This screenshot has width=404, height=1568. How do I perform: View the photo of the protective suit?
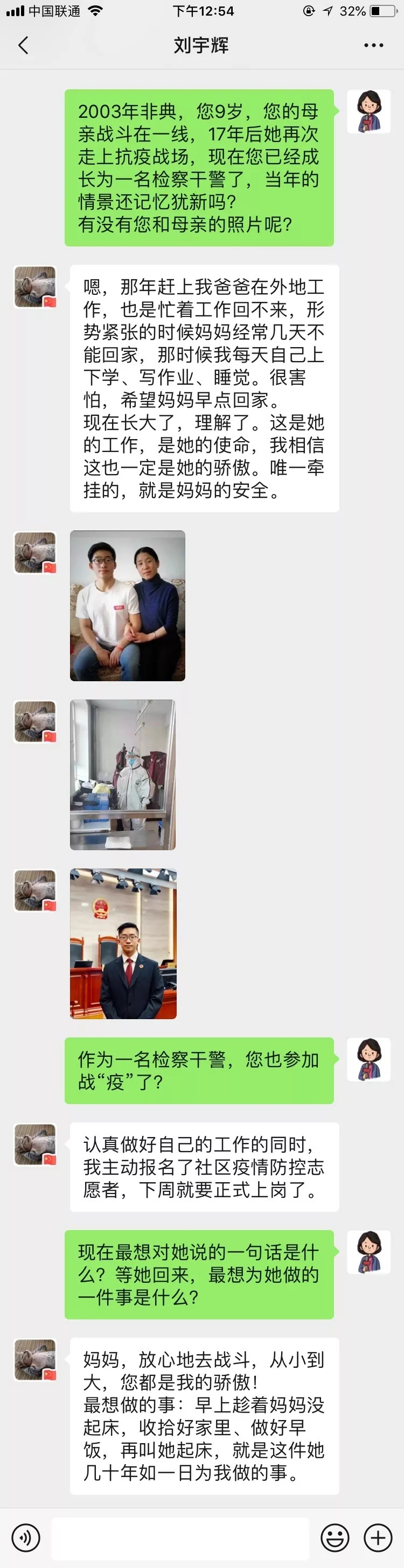coord(122,774)
